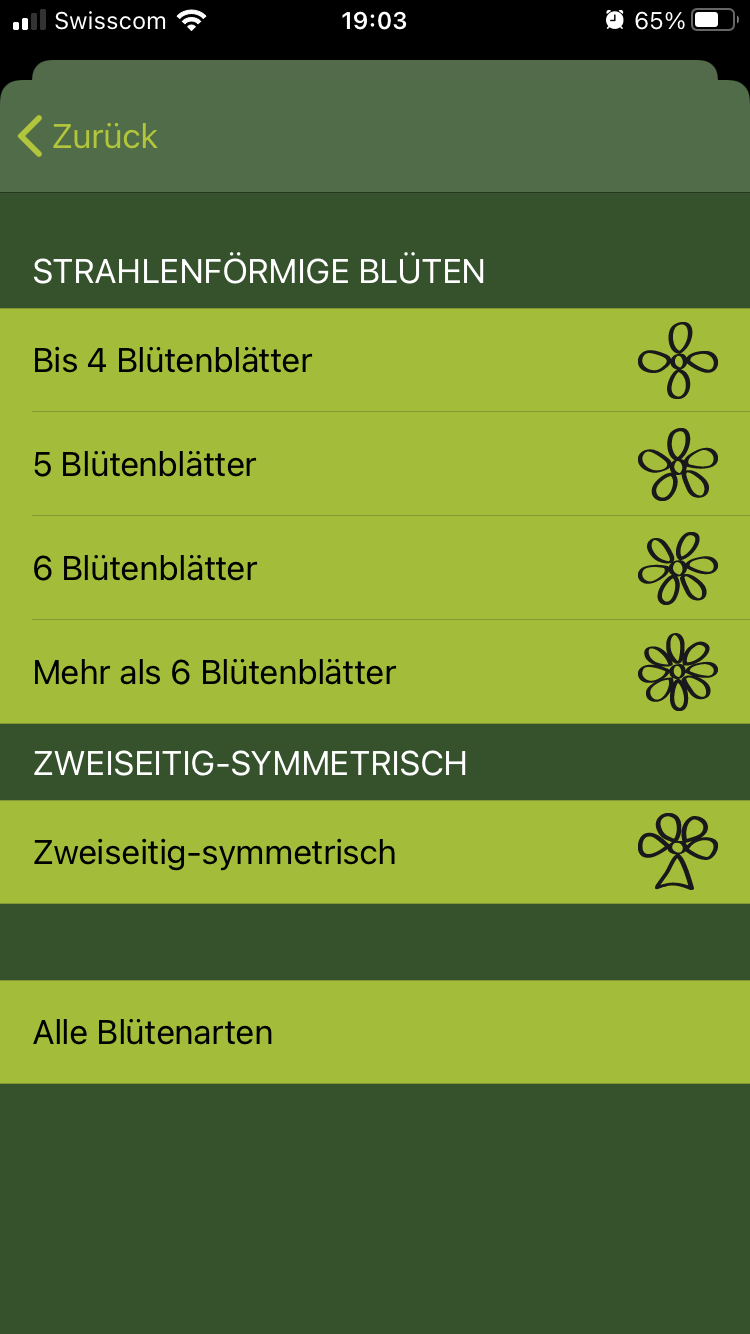The height and width of the screenshot is (1334, 750).
Task: Choose the 5 Blütenblätter option
Action: click(374, 464)
